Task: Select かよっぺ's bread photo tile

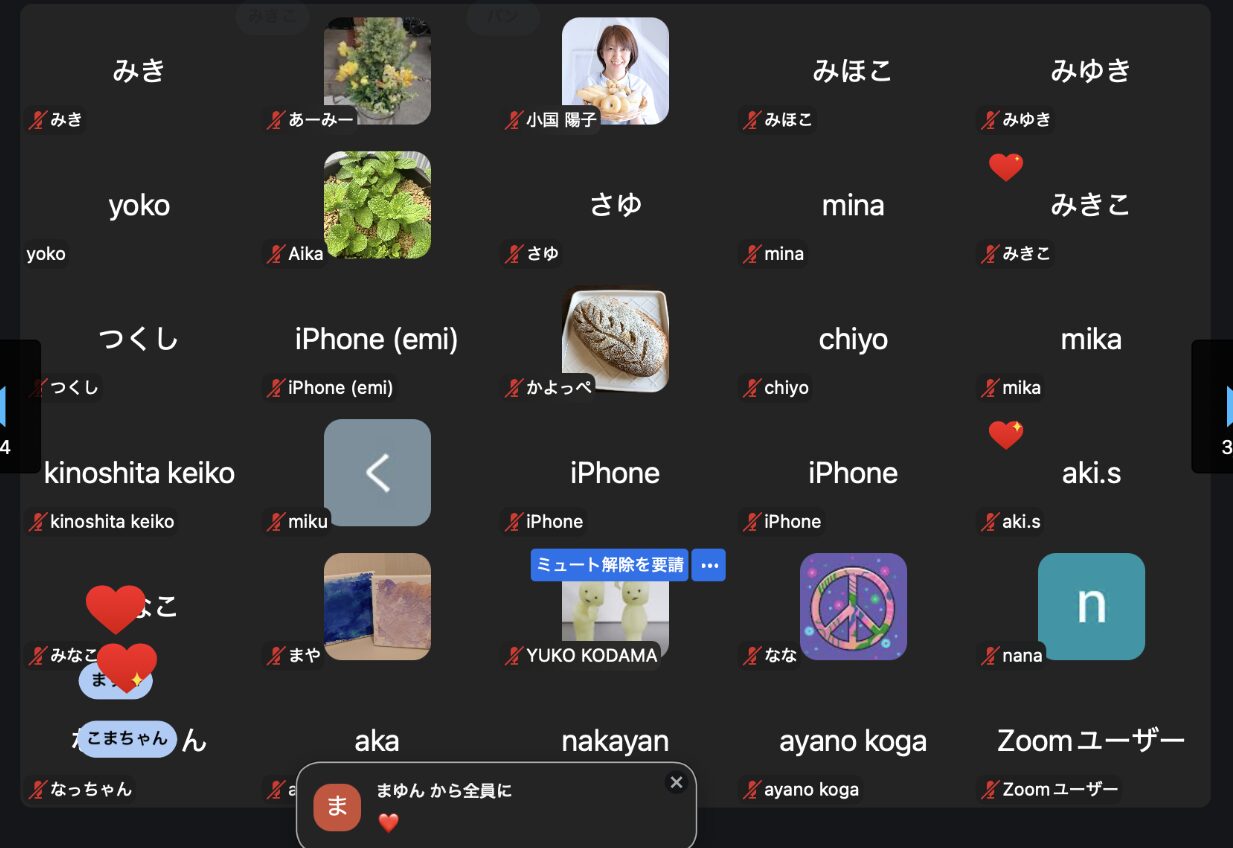Action: (x=615, y=339)
